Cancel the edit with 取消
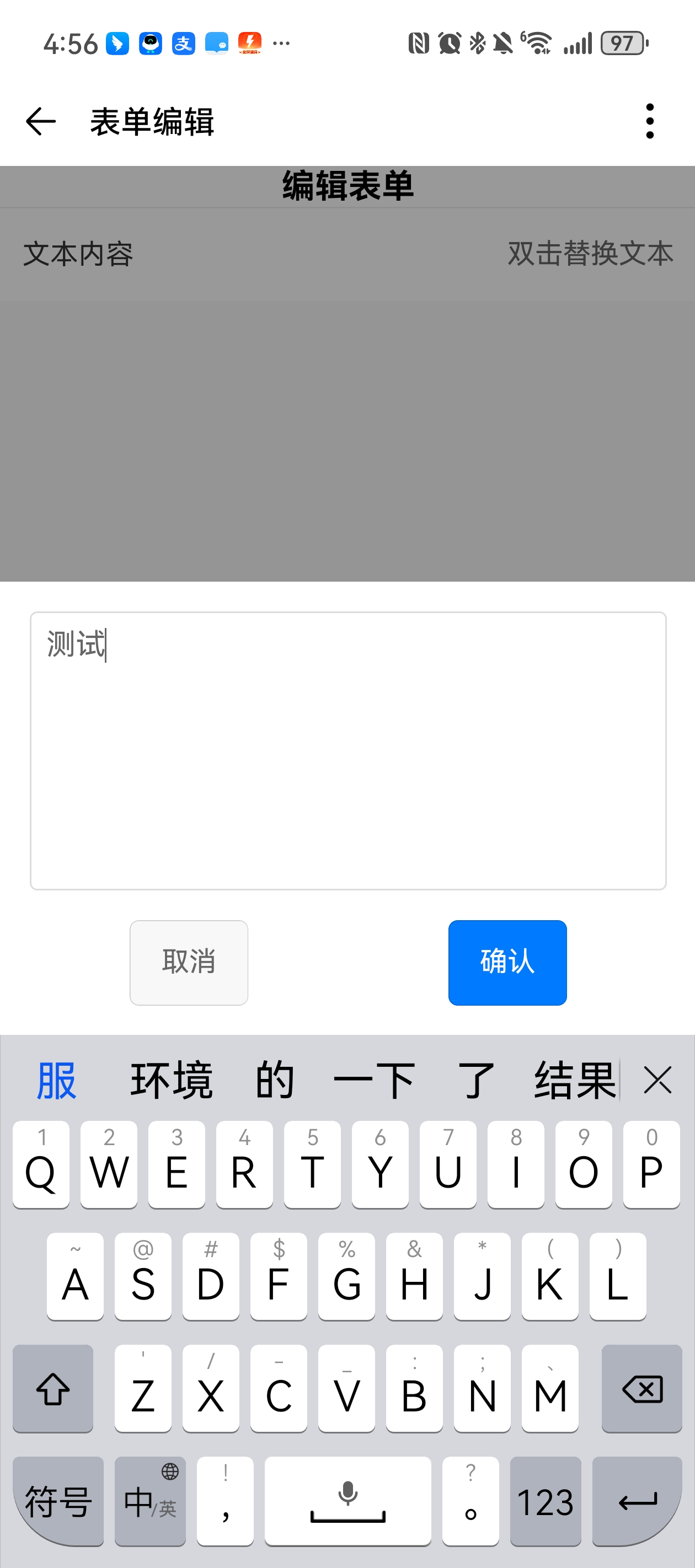The height and width of the screenshot is (1568, 695). click(189, 962)
